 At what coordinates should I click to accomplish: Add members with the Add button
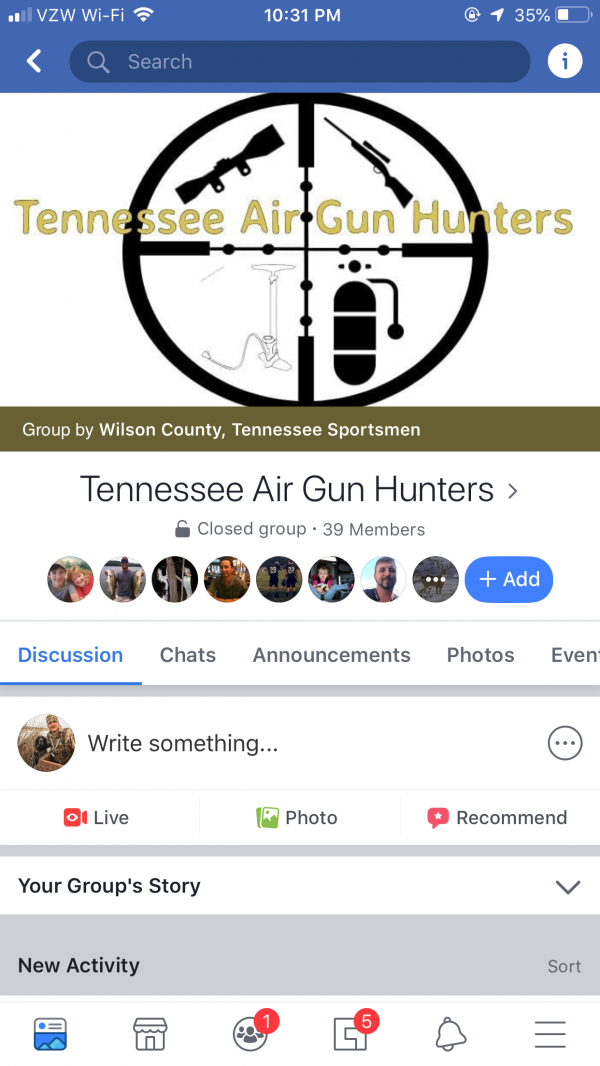click(508, 579)
